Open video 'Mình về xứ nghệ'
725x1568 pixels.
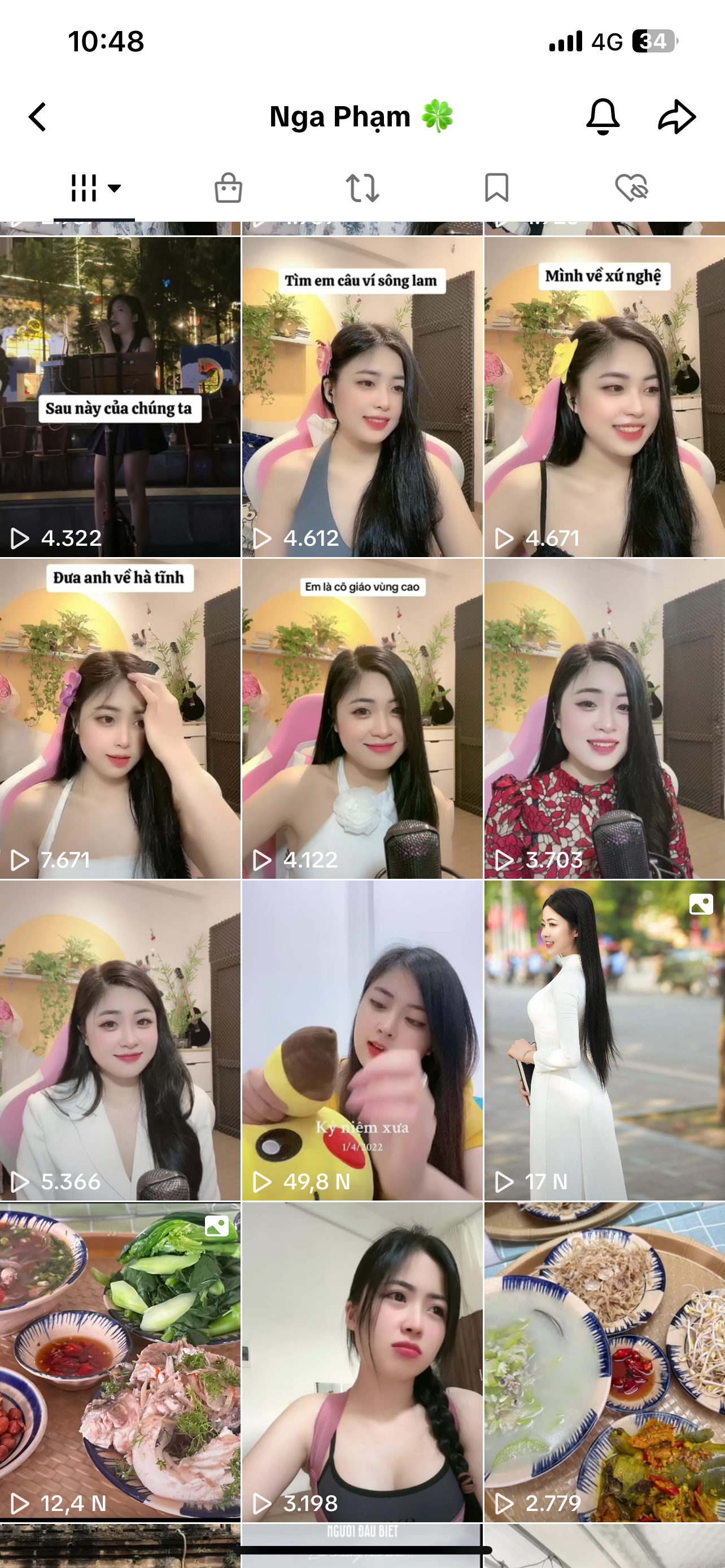coord(605,397)
